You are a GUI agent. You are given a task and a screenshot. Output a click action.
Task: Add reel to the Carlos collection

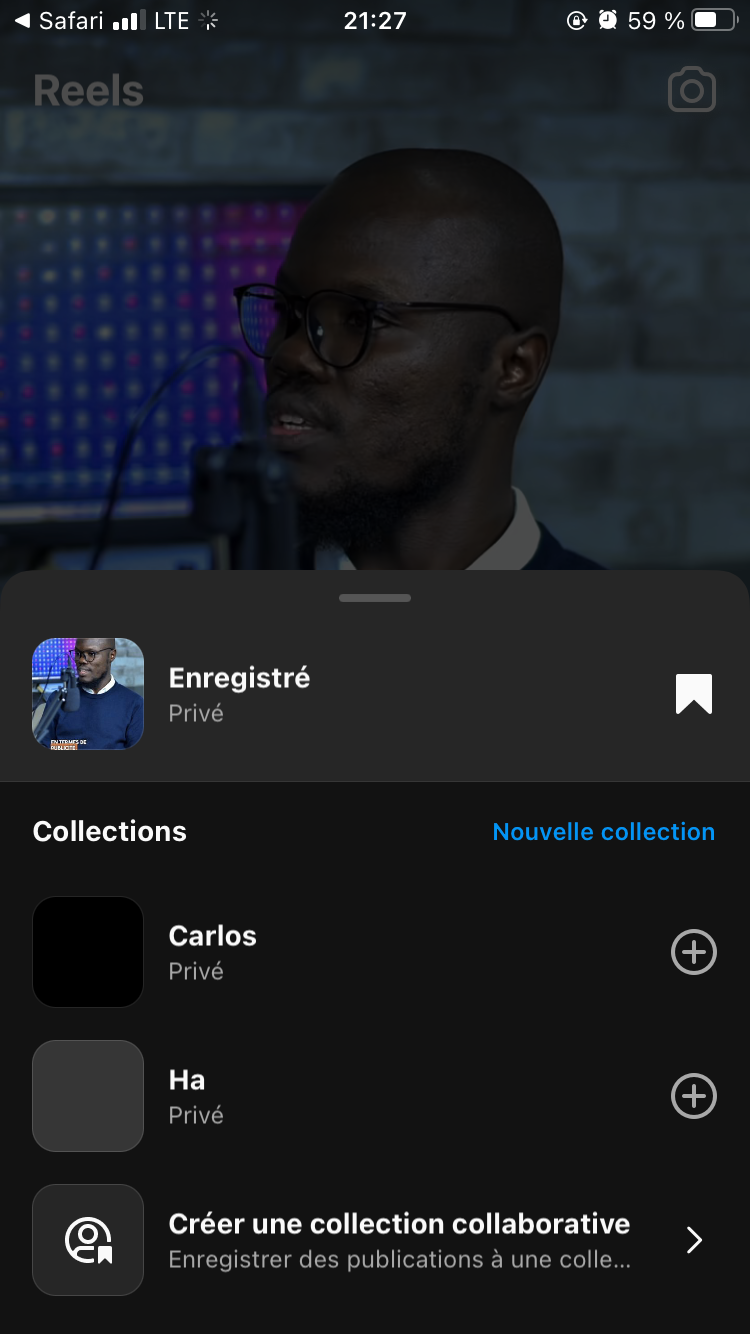click(x=693, y=952)
